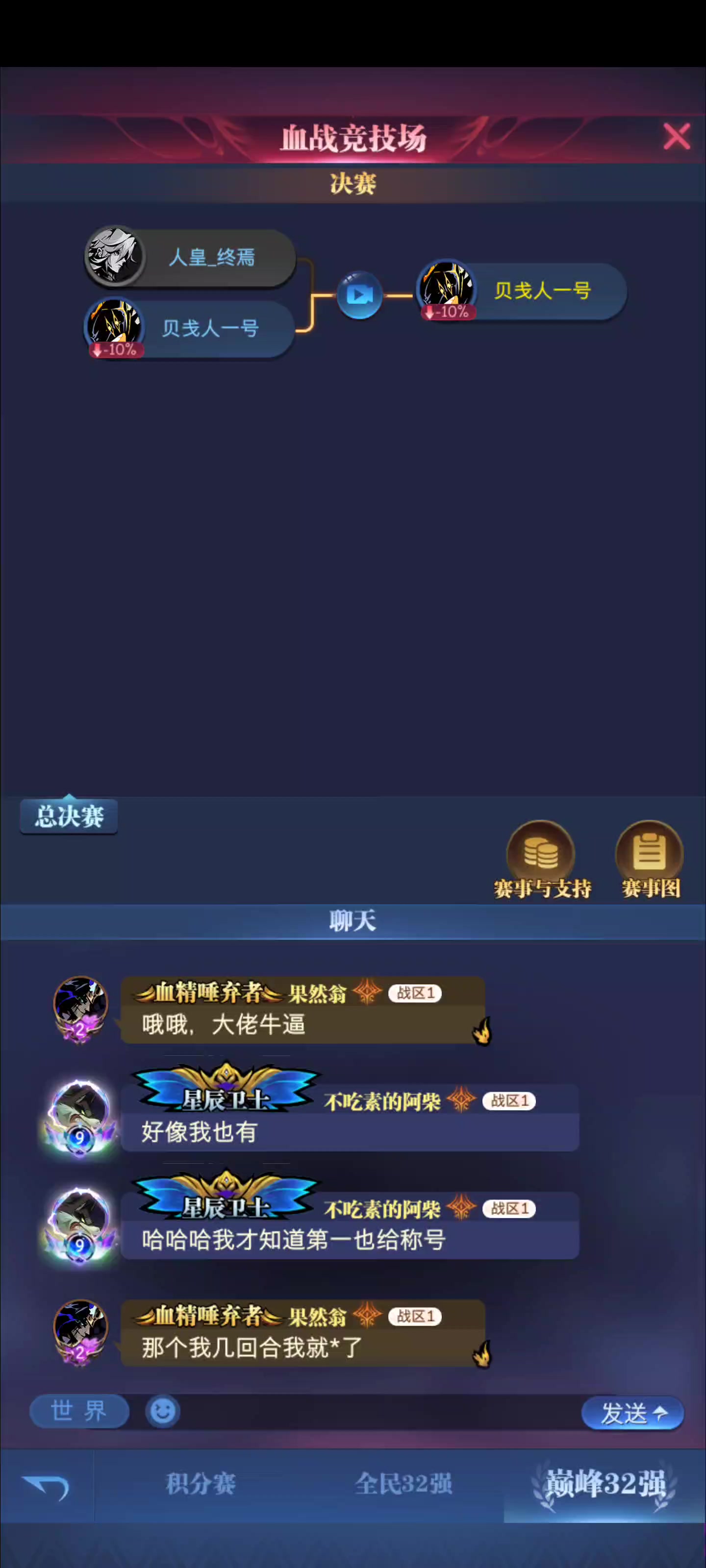Screen dimensions: 706x1568
Task: Send message with 发送 button
Action: [633, 1413]
